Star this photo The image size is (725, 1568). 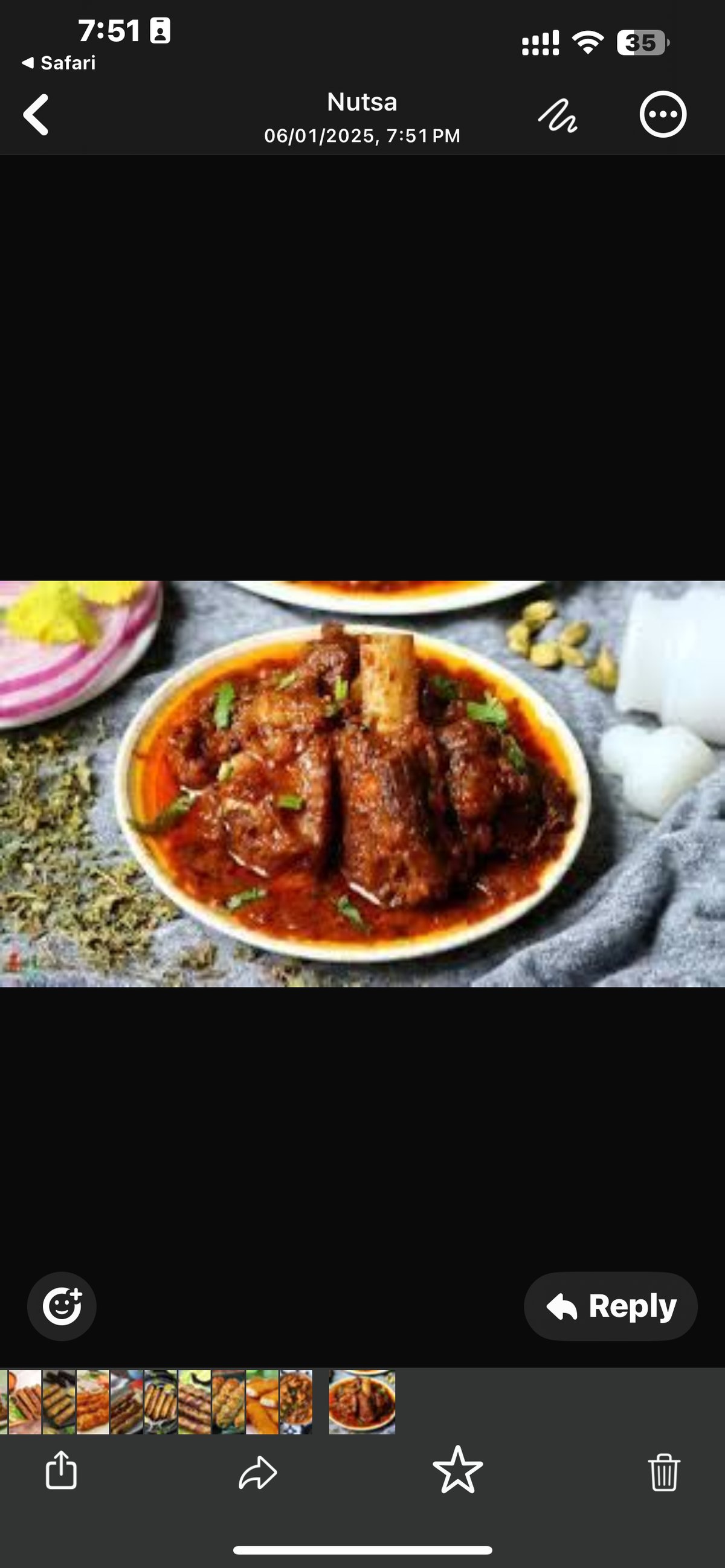coord(458,1471)
